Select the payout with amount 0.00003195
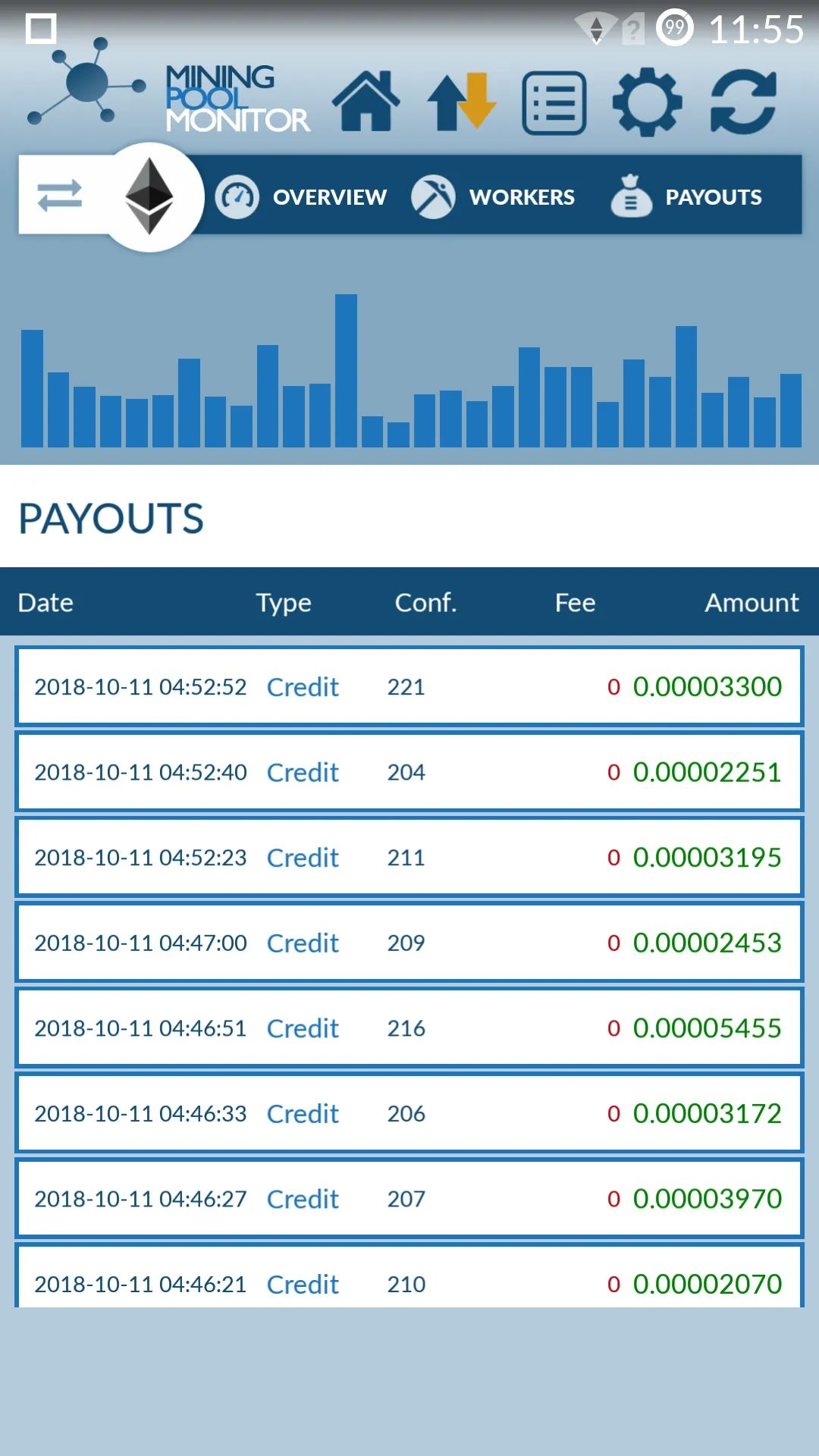The height and width of the screenshot is (1456, 819). [409, 858]
